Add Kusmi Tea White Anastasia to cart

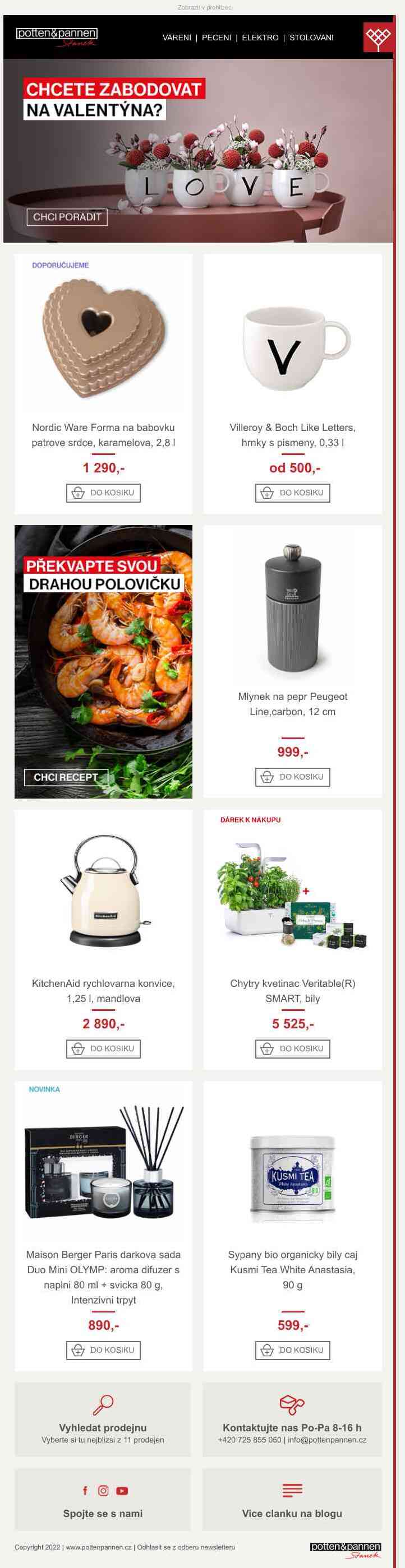point(292,1350)
